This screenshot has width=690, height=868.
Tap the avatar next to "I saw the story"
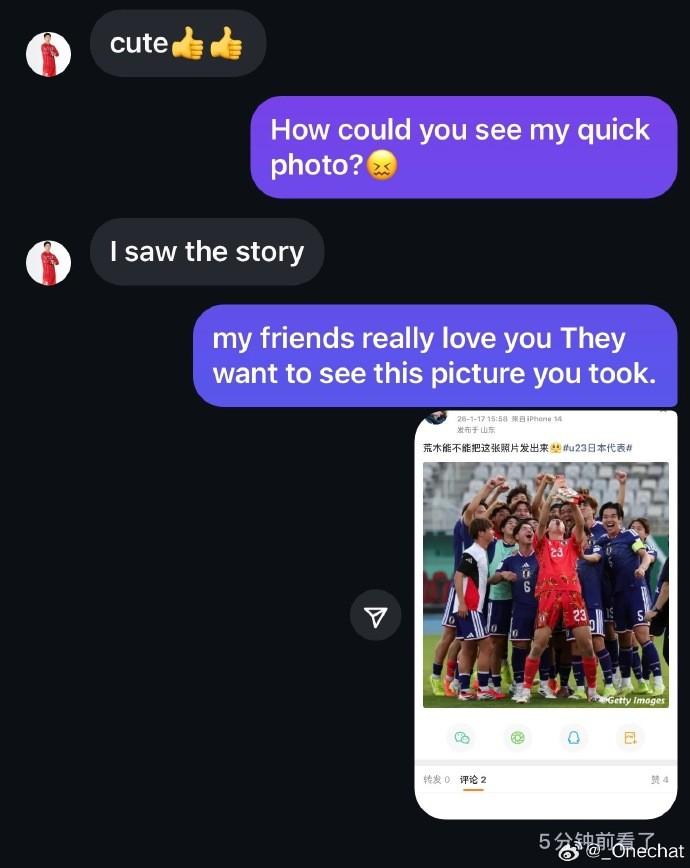[48, 263]
